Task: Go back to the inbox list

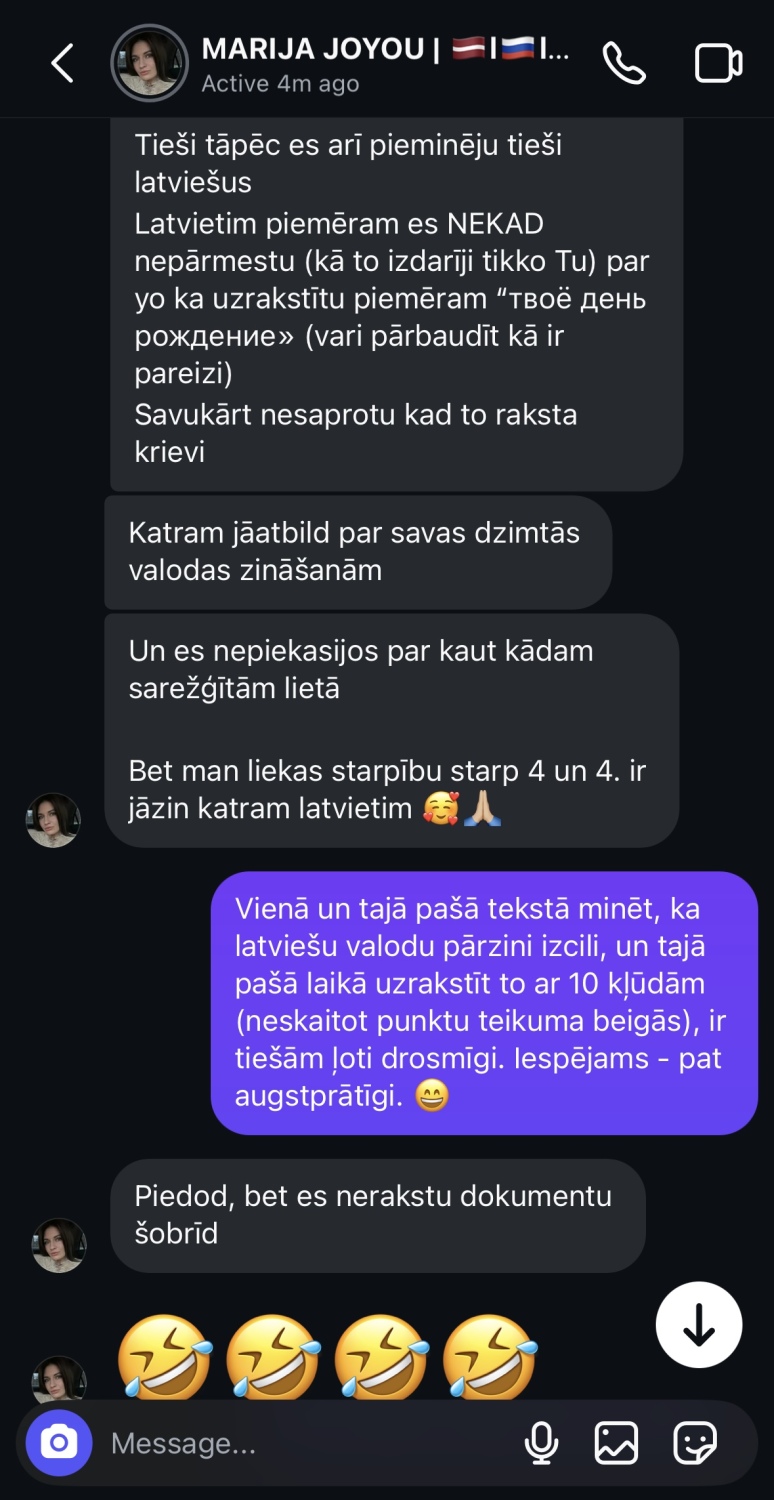Action: pyautogui.click(x=62, y=63)
